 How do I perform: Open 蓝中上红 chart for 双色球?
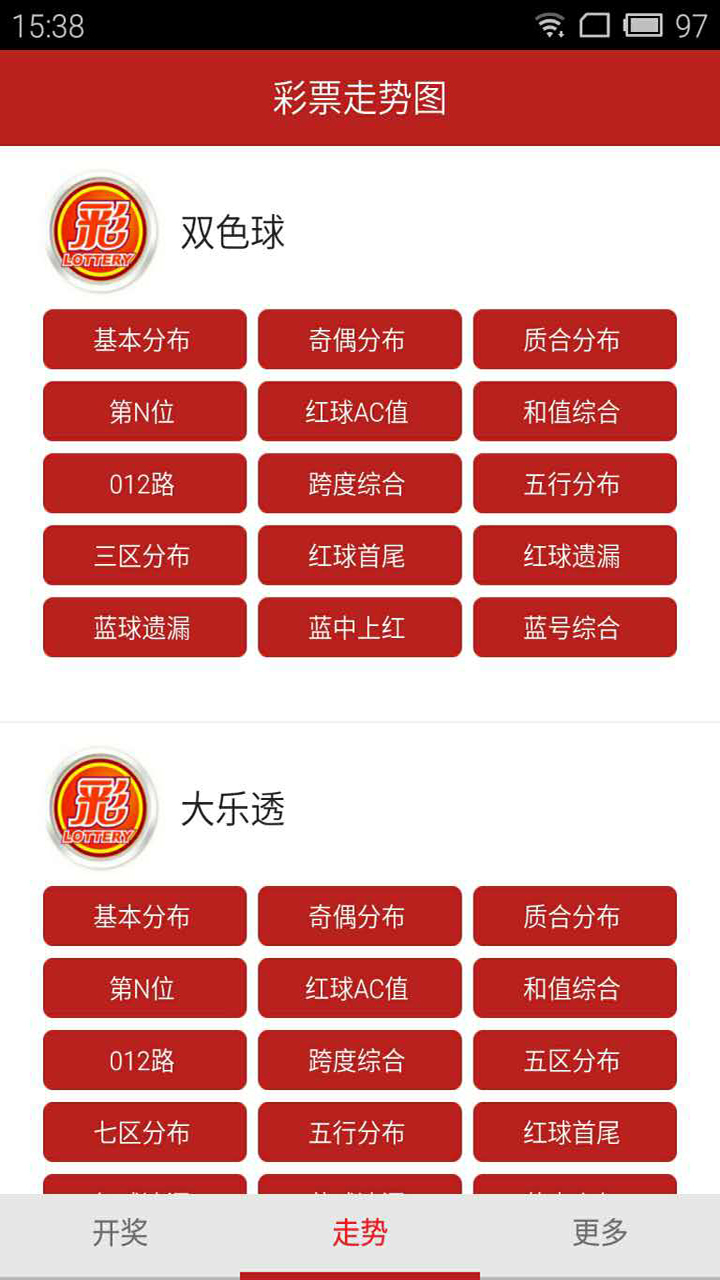(x=360, y=627)
